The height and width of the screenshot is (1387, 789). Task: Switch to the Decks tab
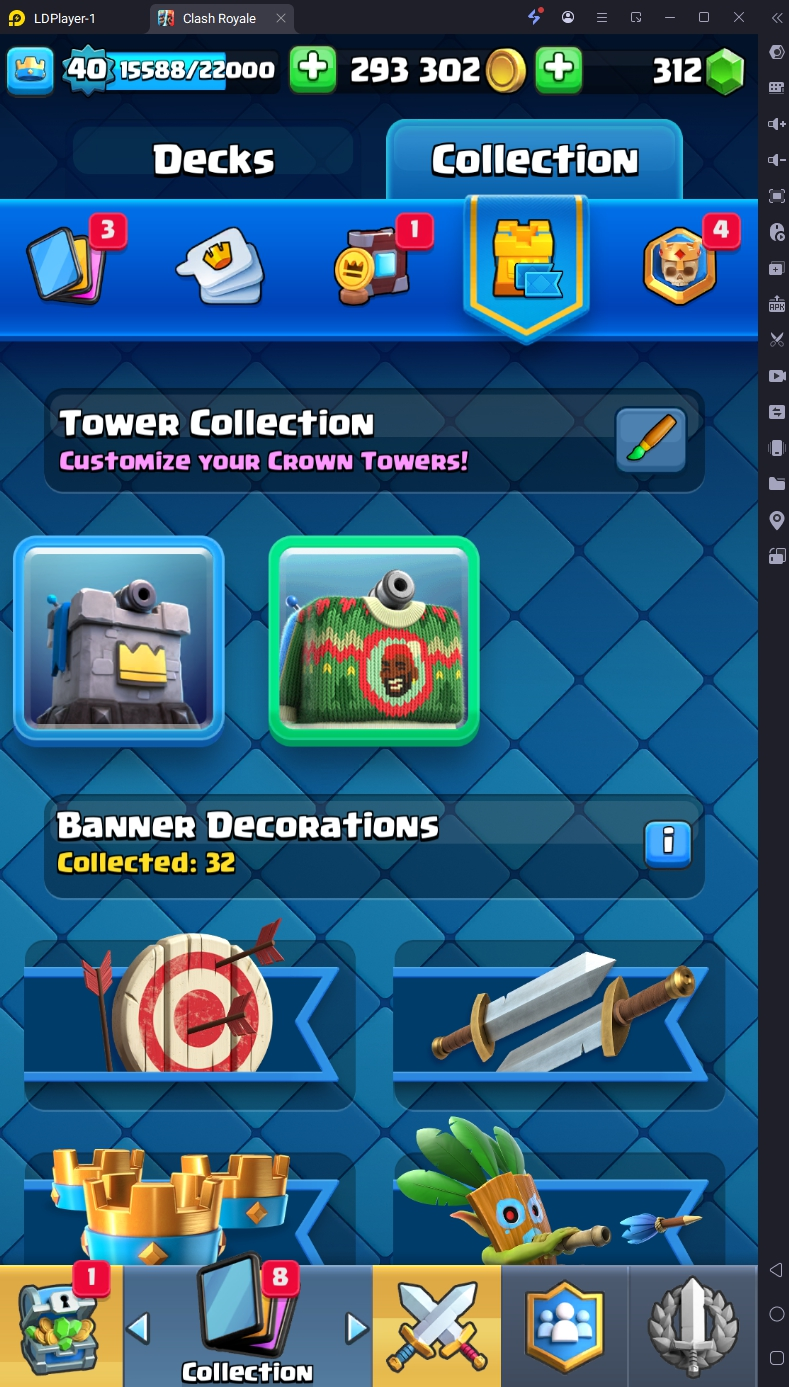213,159
